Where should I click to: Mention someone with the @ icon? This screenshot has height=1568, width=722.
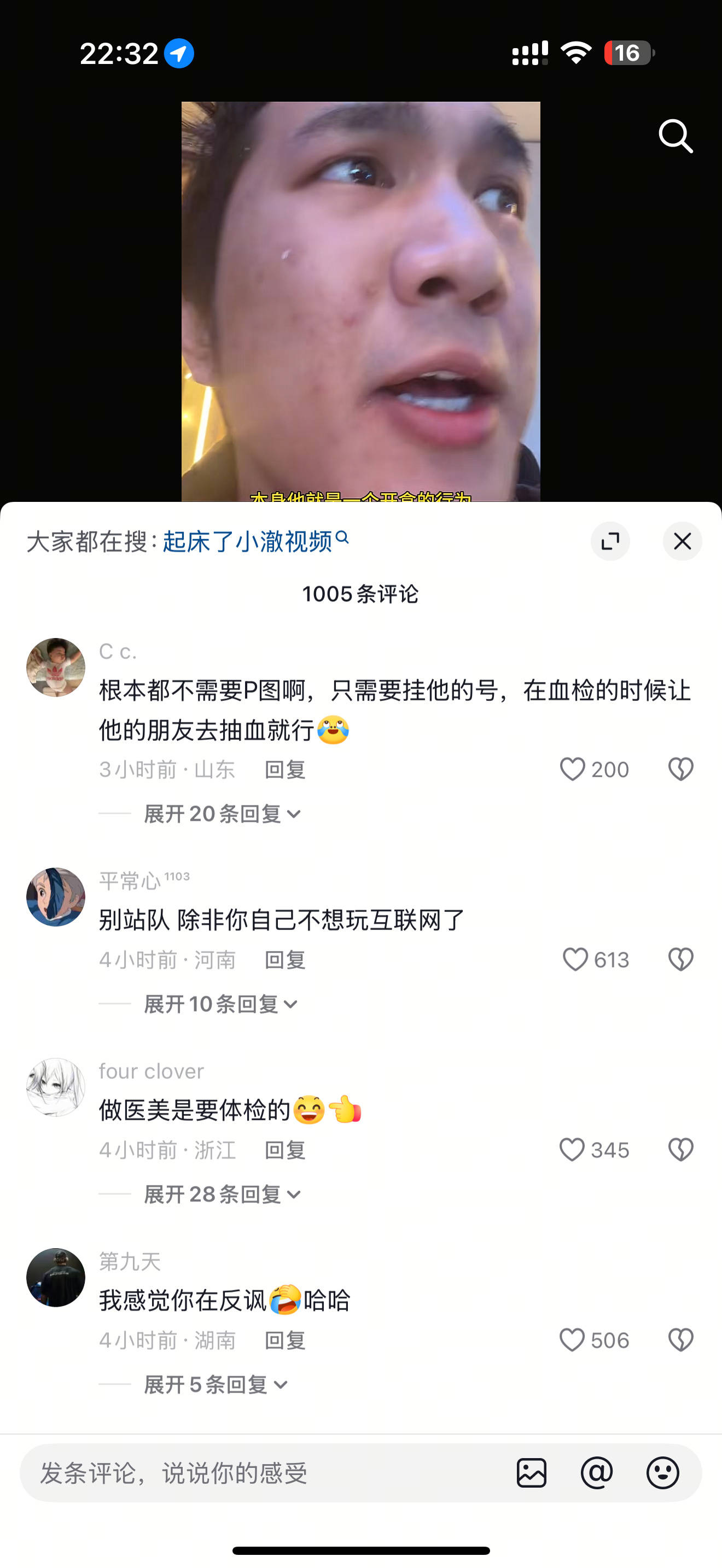(597, 1473)
